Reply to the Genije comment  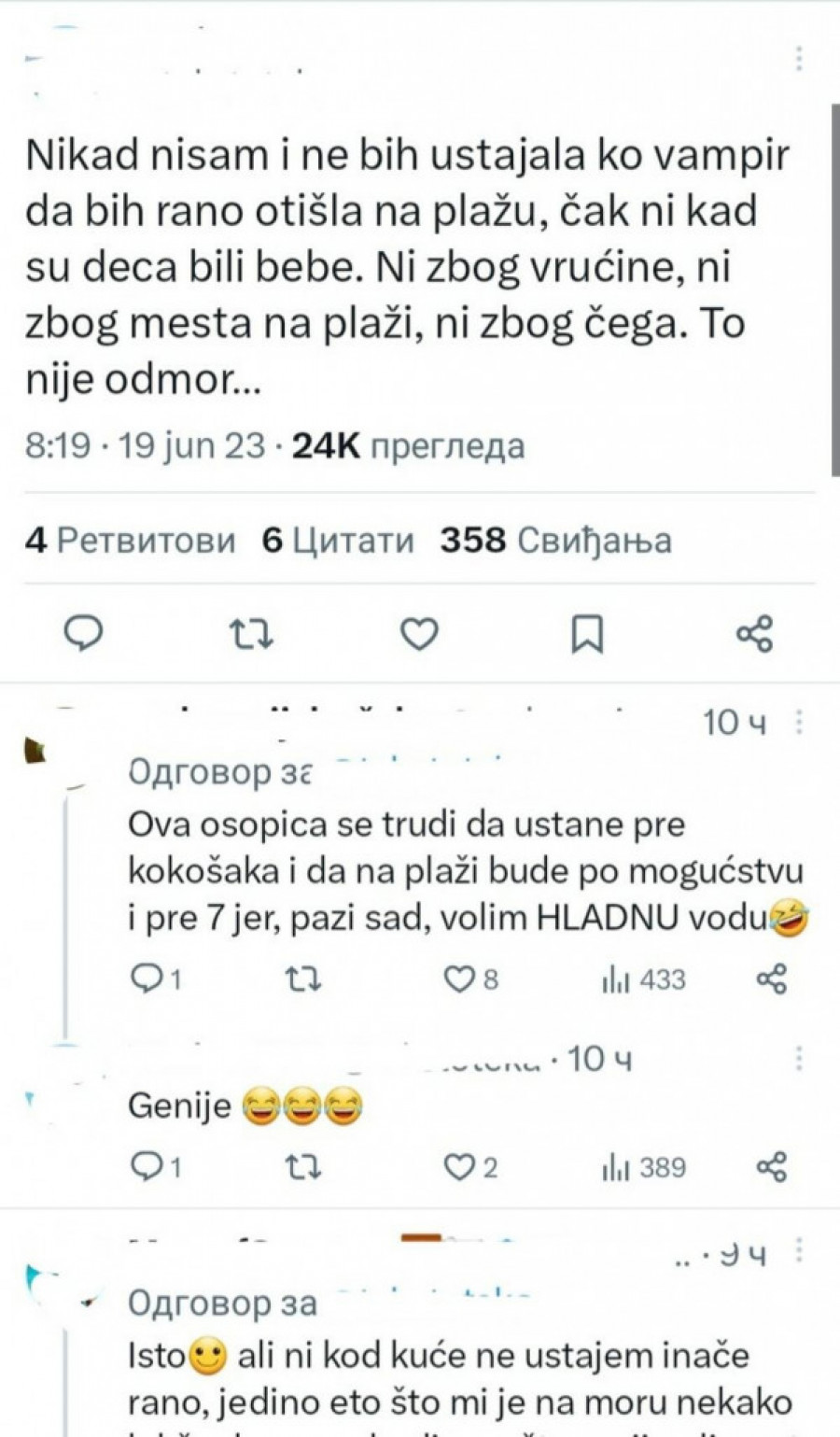[x=147, y=1166]
